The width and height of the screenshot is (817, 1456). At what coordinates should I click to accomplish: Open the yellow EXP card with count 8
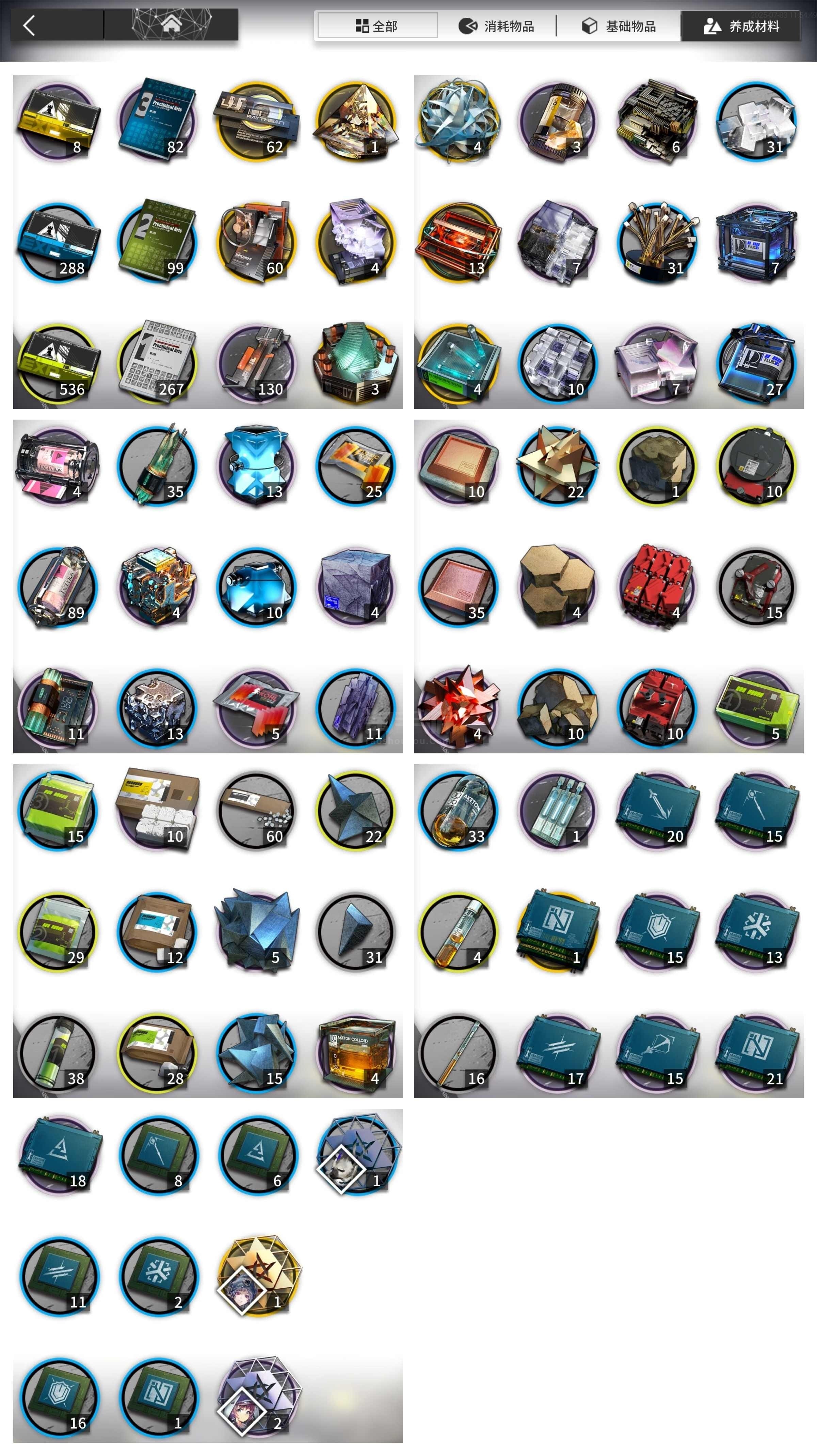click(x=58, y=120)
